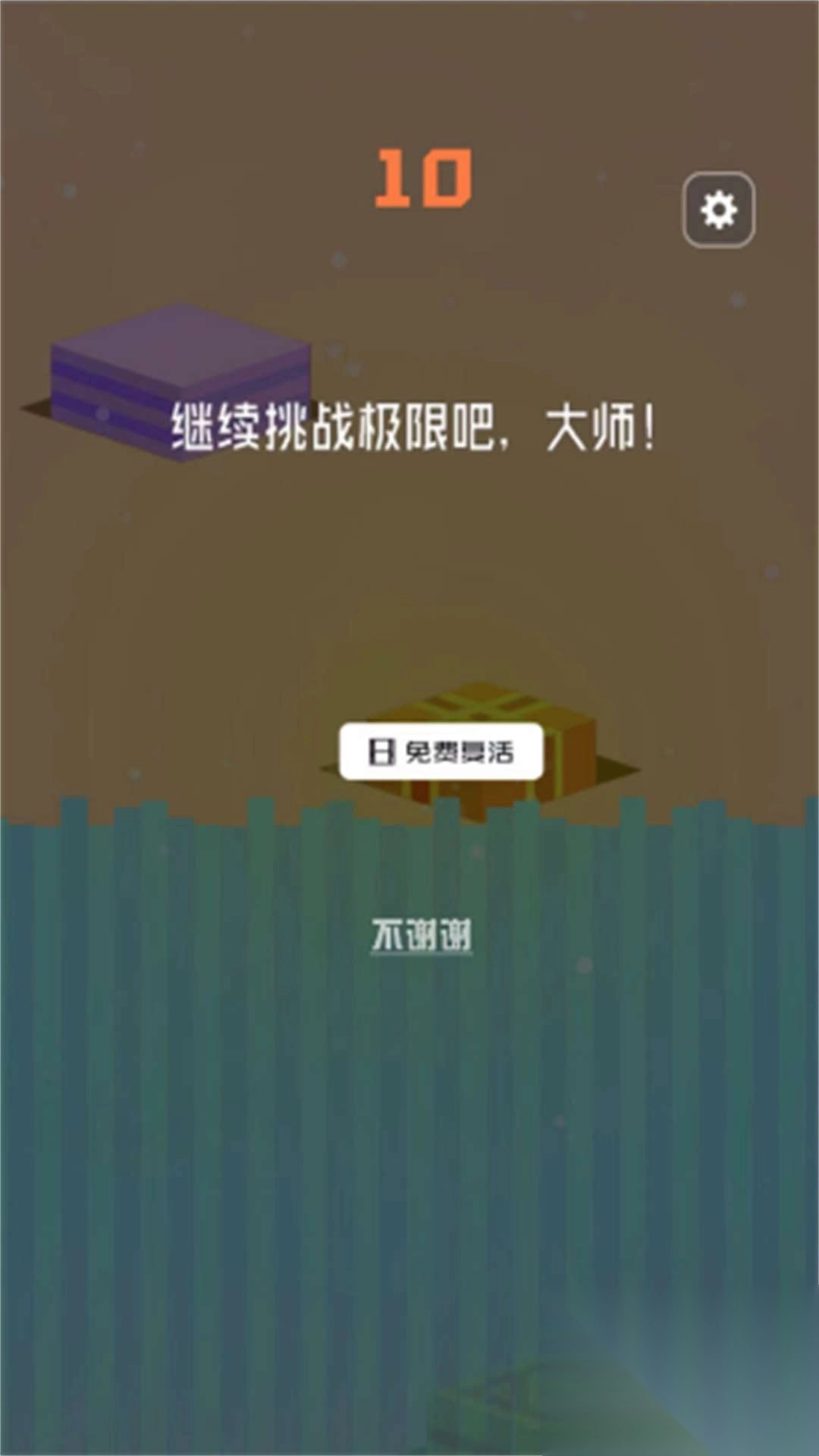Choose no thanks under the revive offer
Image resolution: width=819 pixels, height=1456 pixels.
pos(422,936)
